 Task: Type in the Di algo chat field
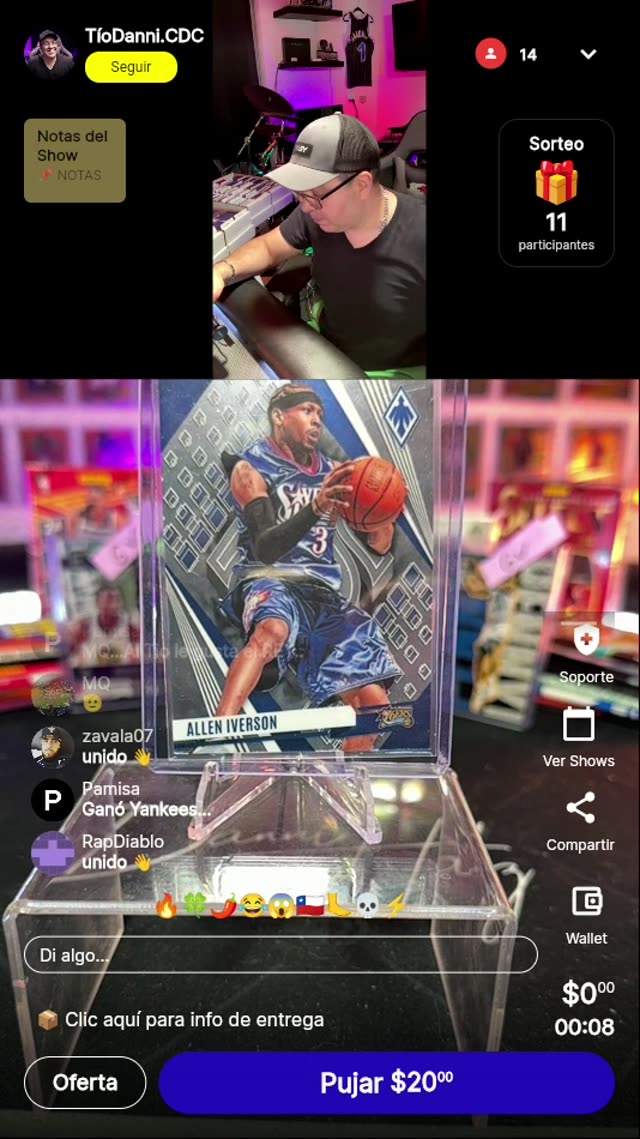click(x=280, y=955)
